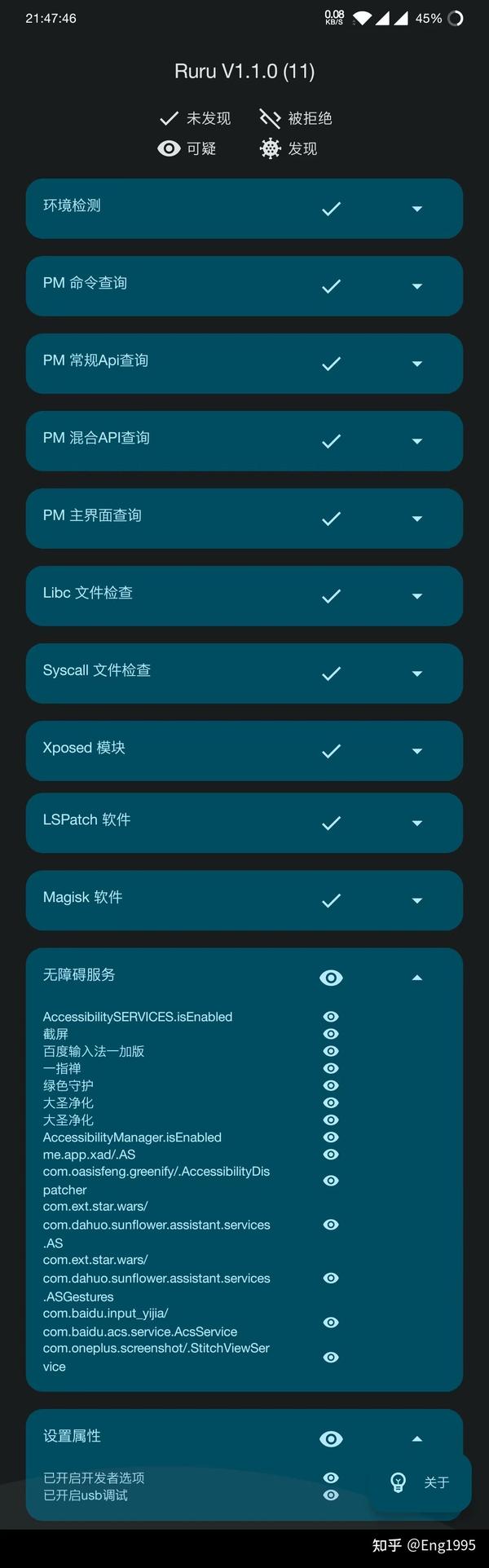Expand the LSPatch 软件 section
489x1568 pixels.
point(416,824)
